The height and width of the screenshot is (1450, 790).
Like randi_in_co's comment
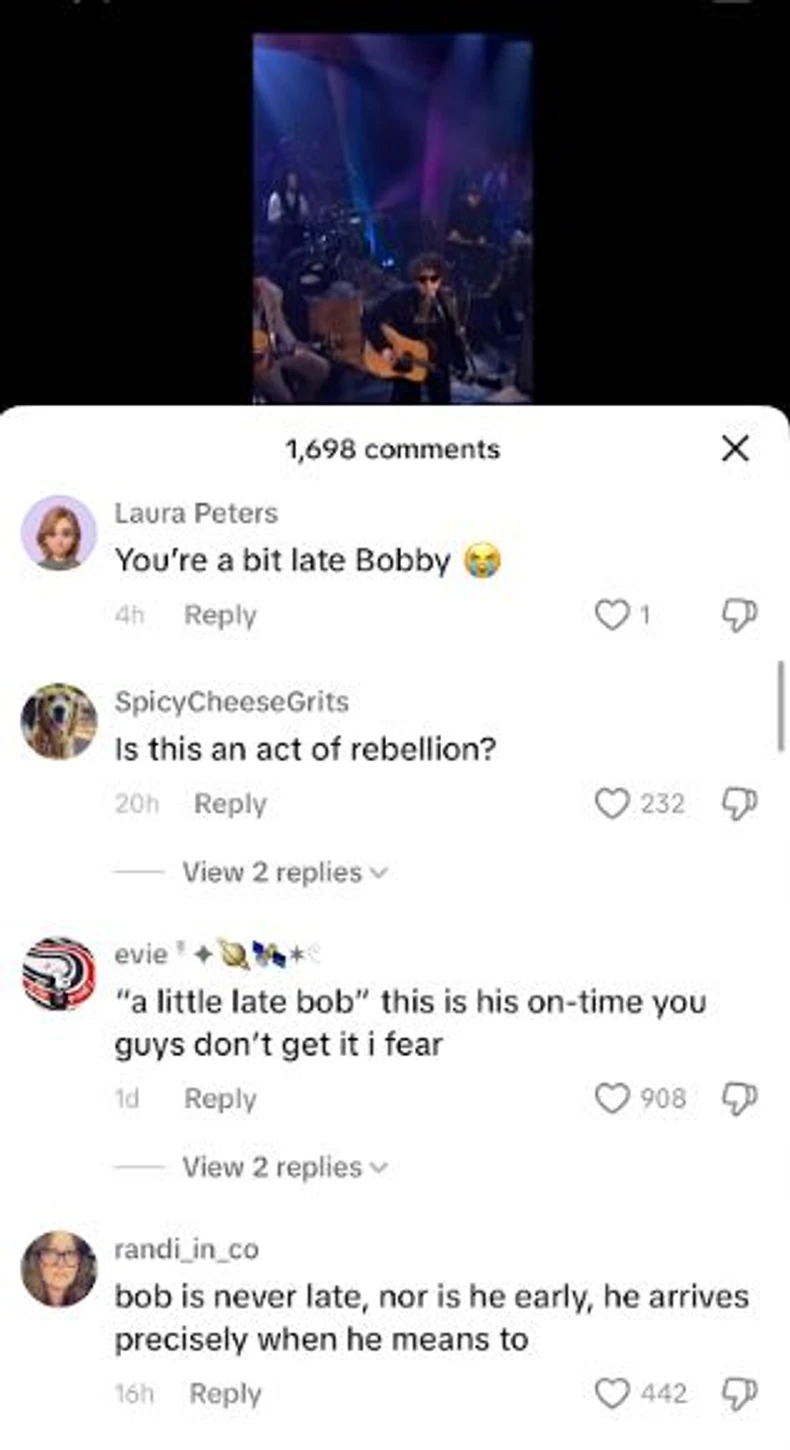pos(611,1393)
